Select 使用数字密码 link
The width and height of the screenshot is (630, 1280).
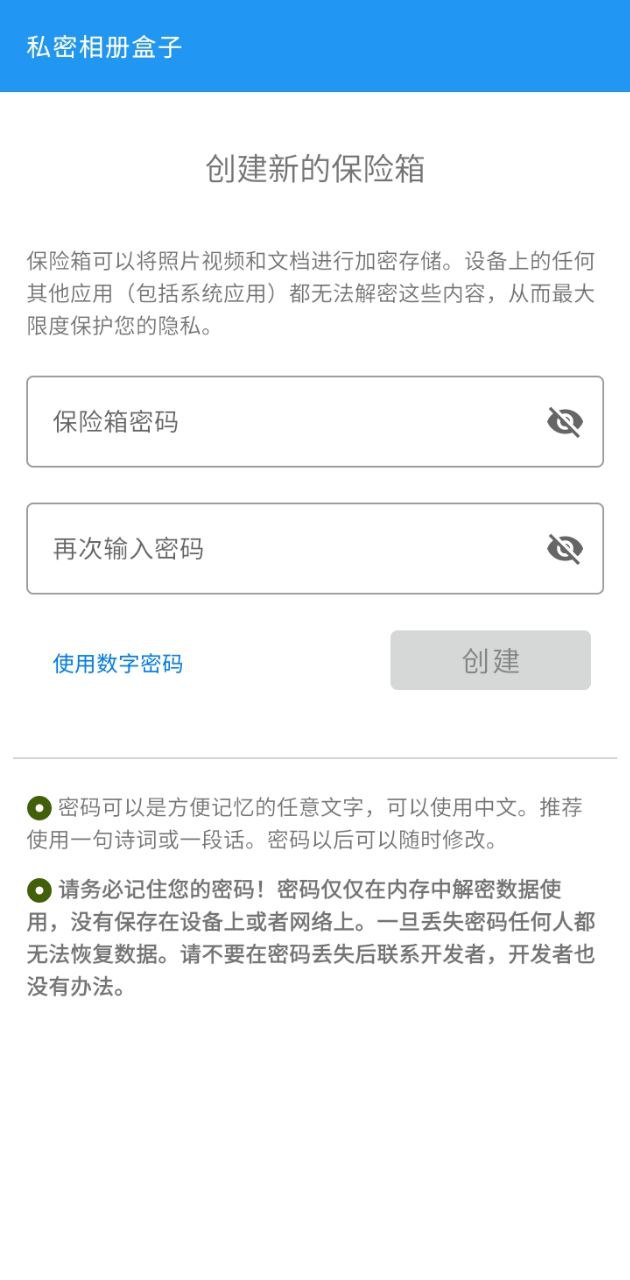pyautogui.click(x=118, y=663)
